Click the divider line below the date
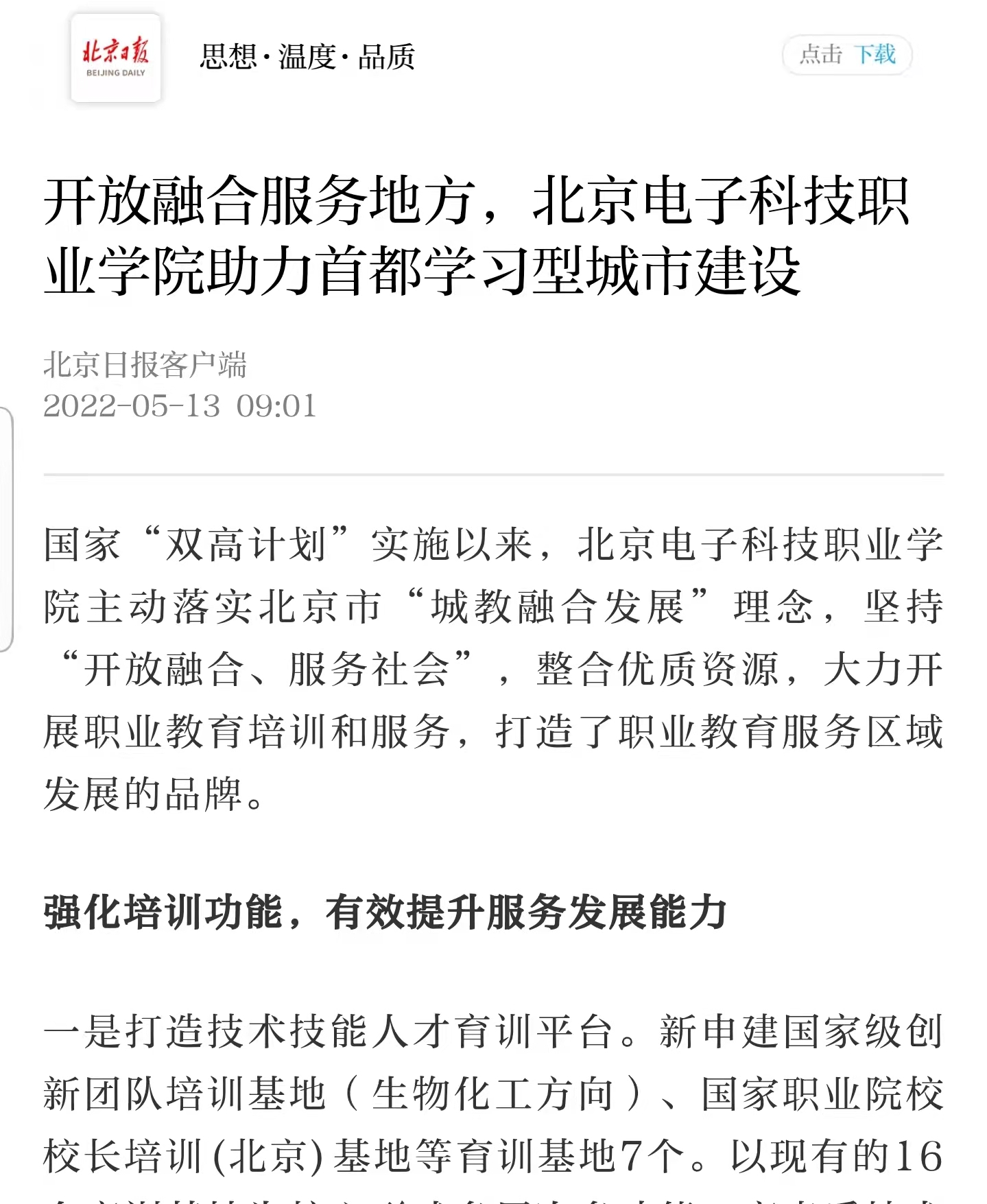Viewport: 987px width, 1204px height. [x=493, y=473]
